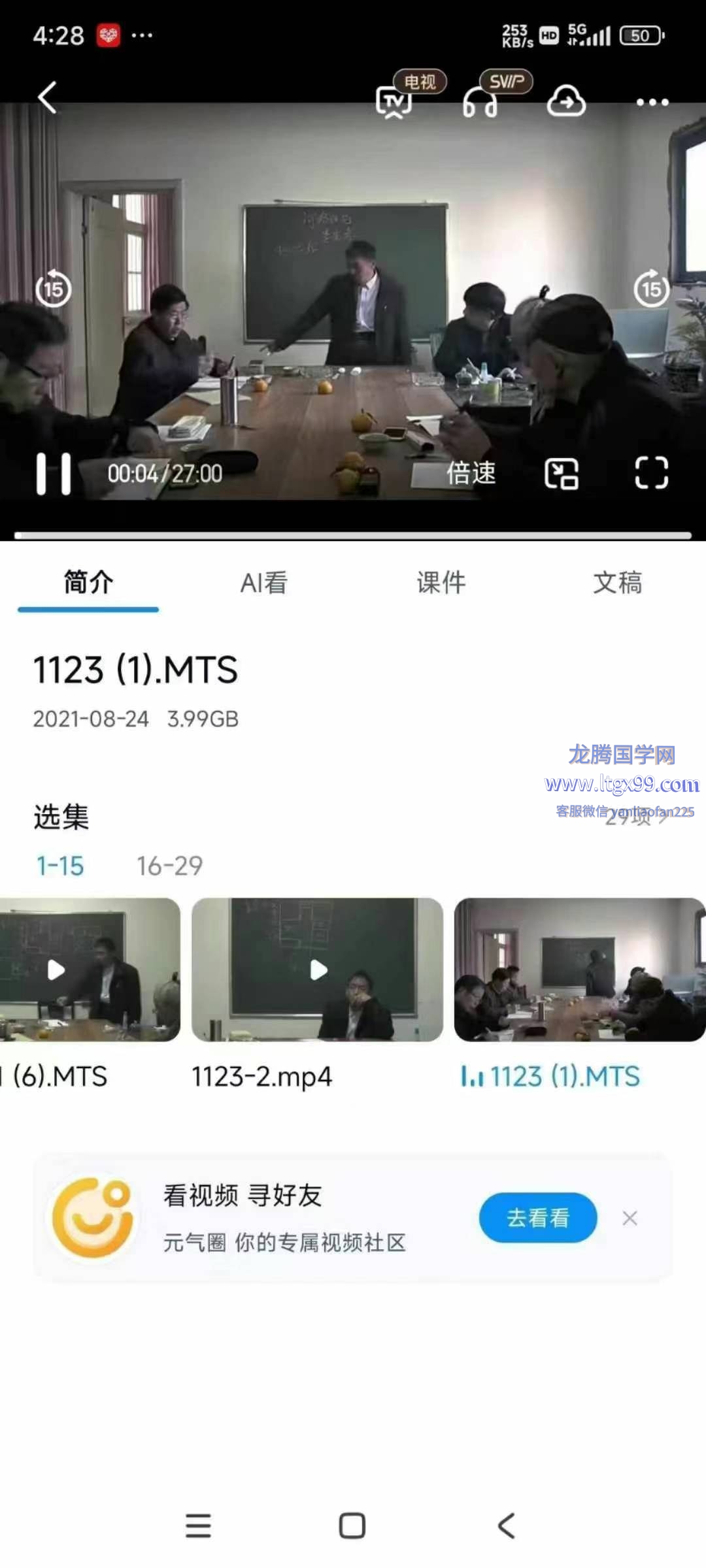Viewport: 706px width, 1568px height.
Task: Open the overflow menu in player
Action: [652, 103]
